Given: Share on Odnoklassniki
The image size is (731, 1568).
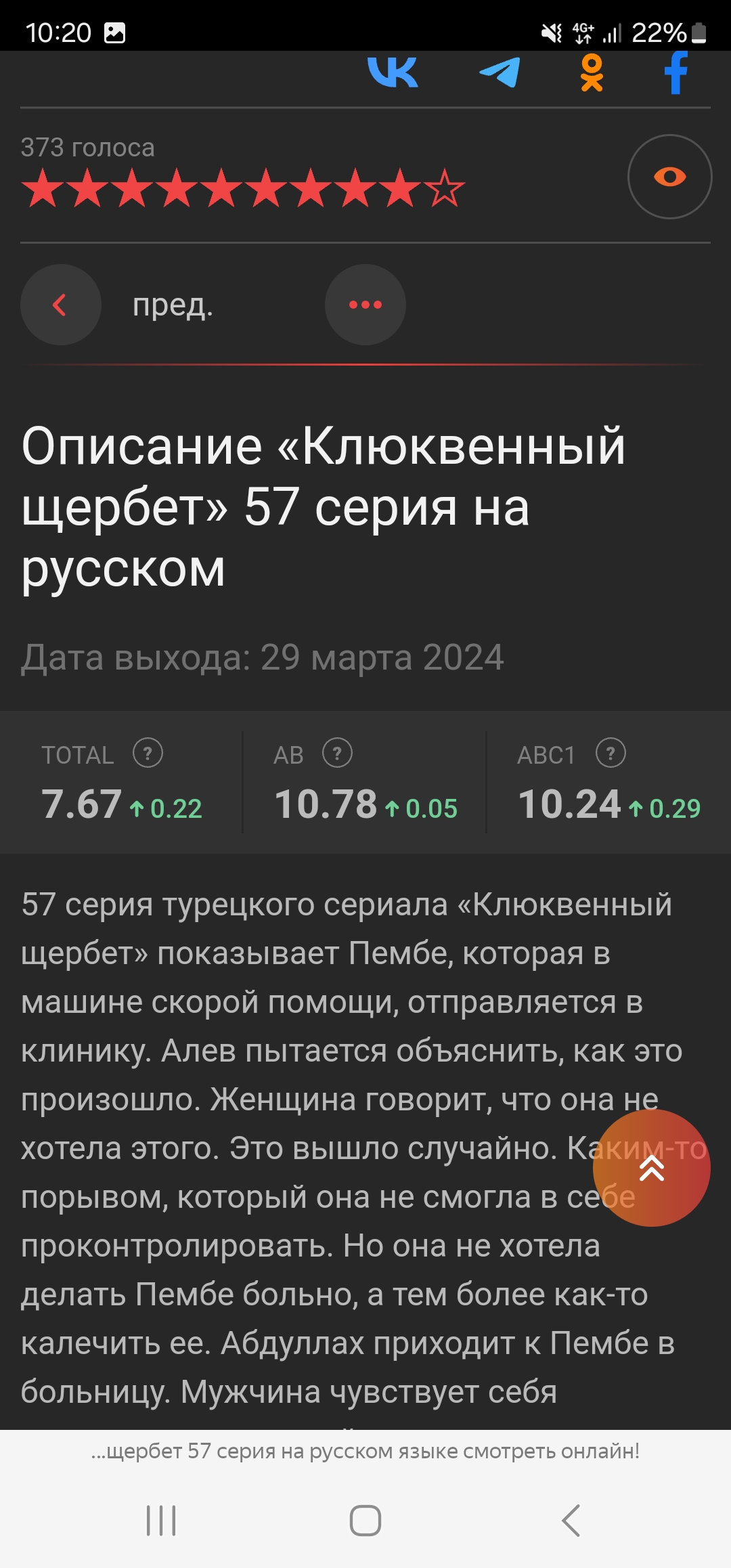Looking at the screenshot, I should 592,72.
